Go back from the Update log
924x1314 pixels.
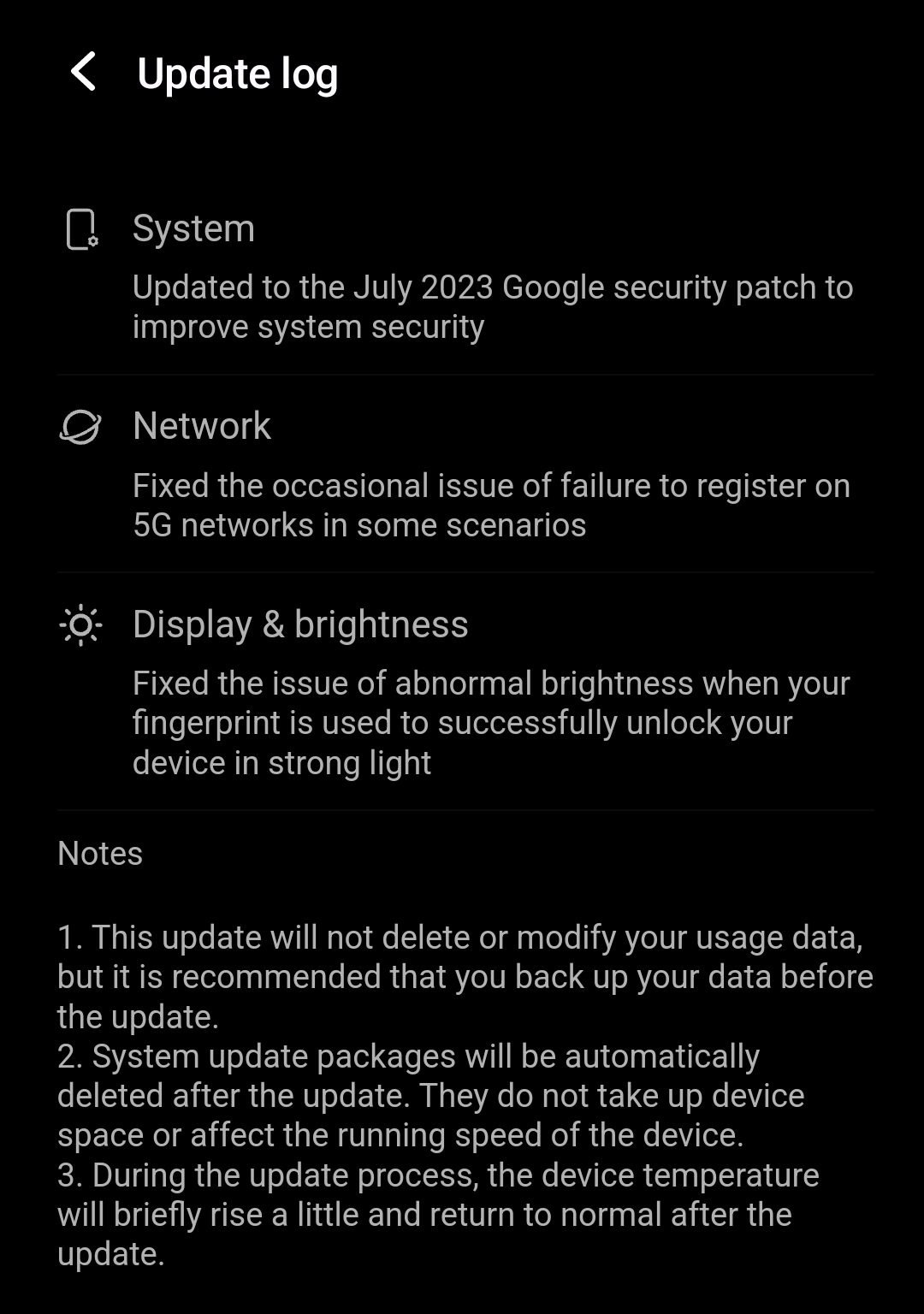(x=84, y=72)
